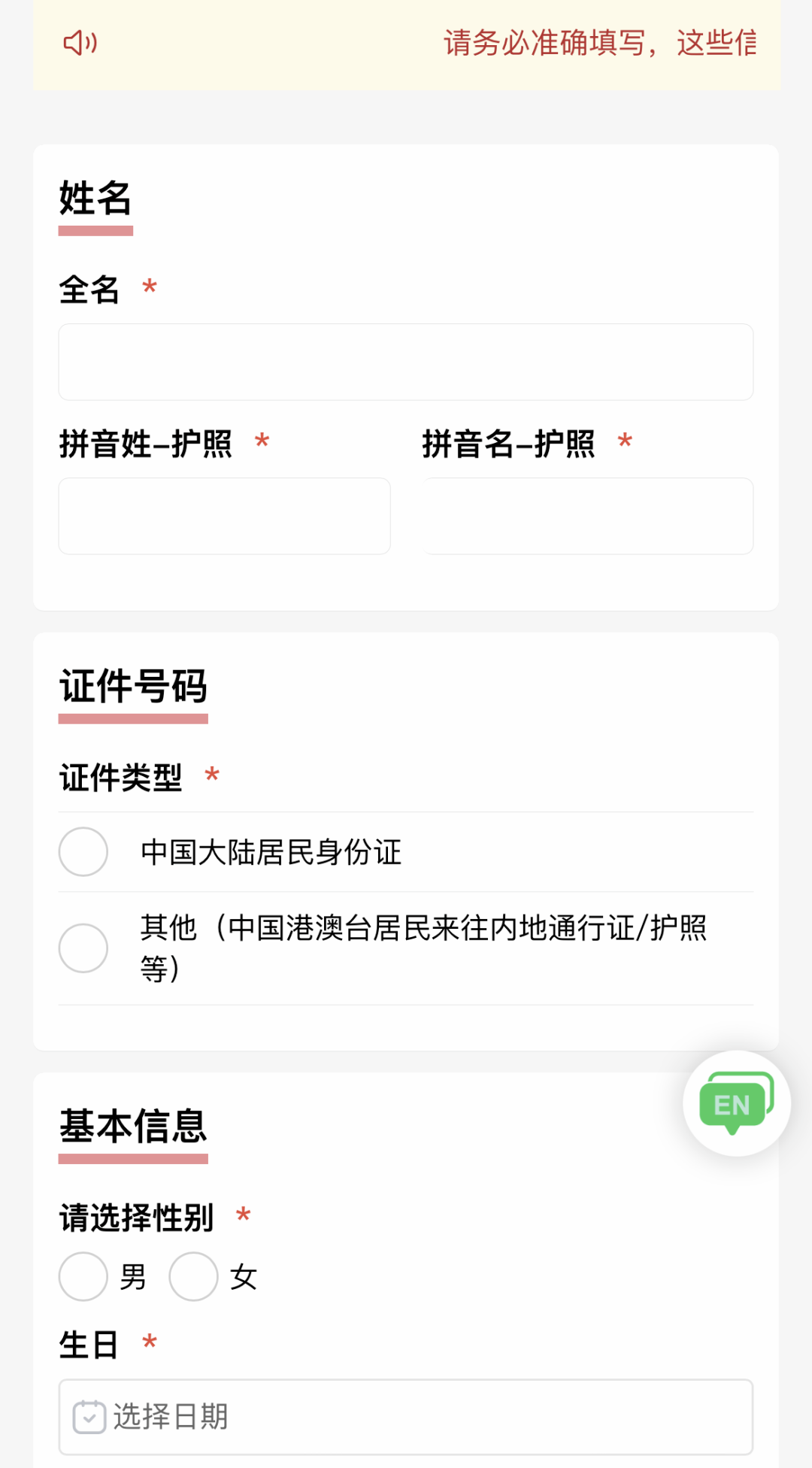This screenshot has height=1468, width=812.
Task: Focus the 拼音姓-护照 text field
Action: pyautogui.click(x=224, y=516)
